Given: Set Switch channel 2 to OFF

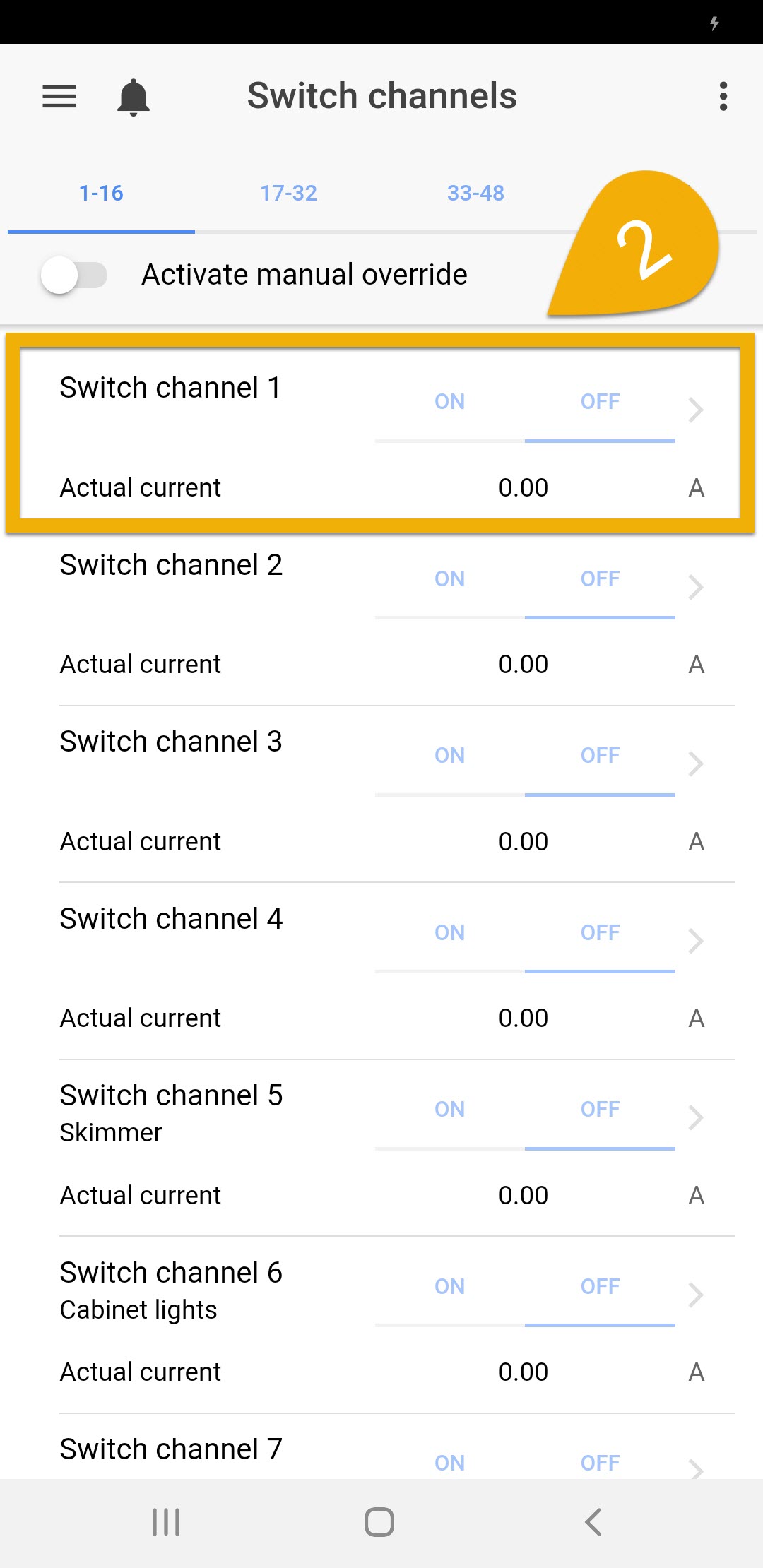Looking at the screenshot, I should pos(600,579).
